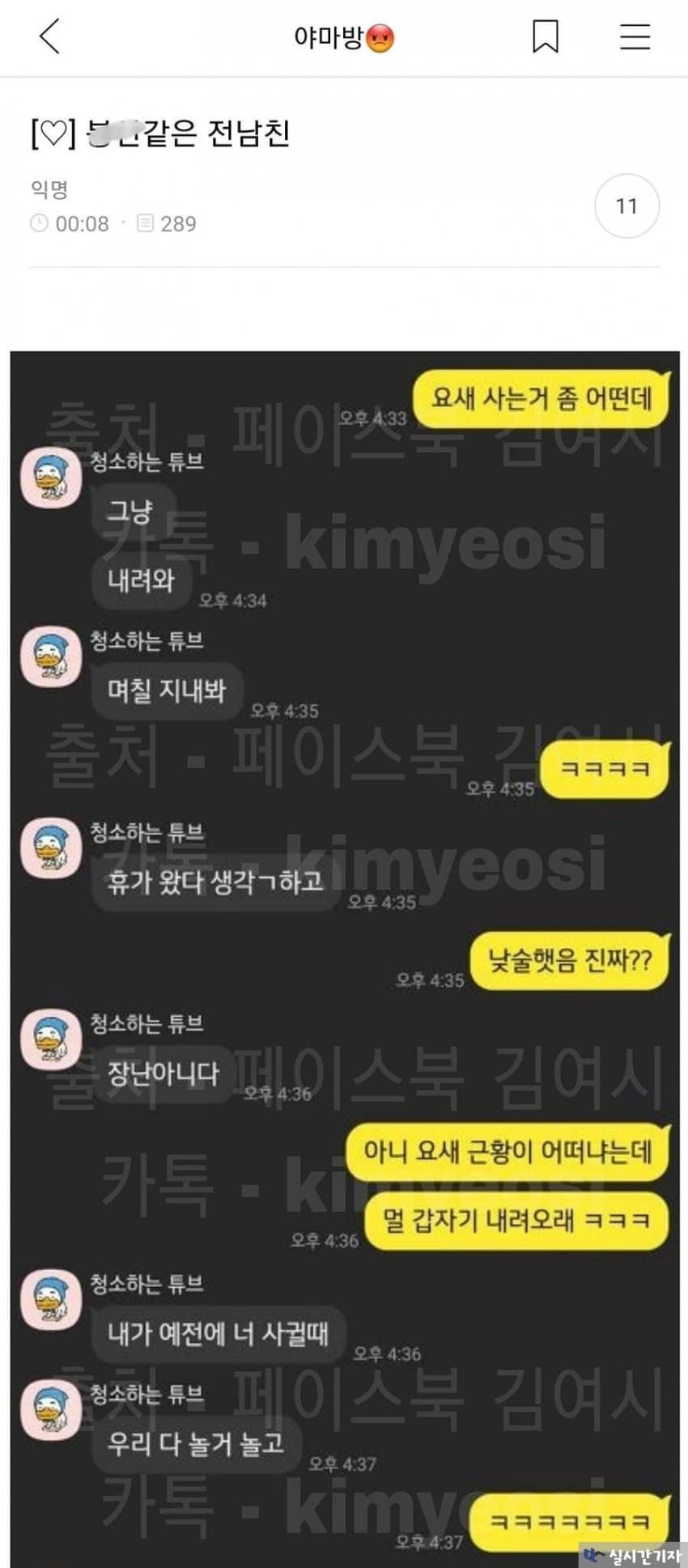Go back using the top arrow
688x1568 pixels.
(x=49, y=36)
